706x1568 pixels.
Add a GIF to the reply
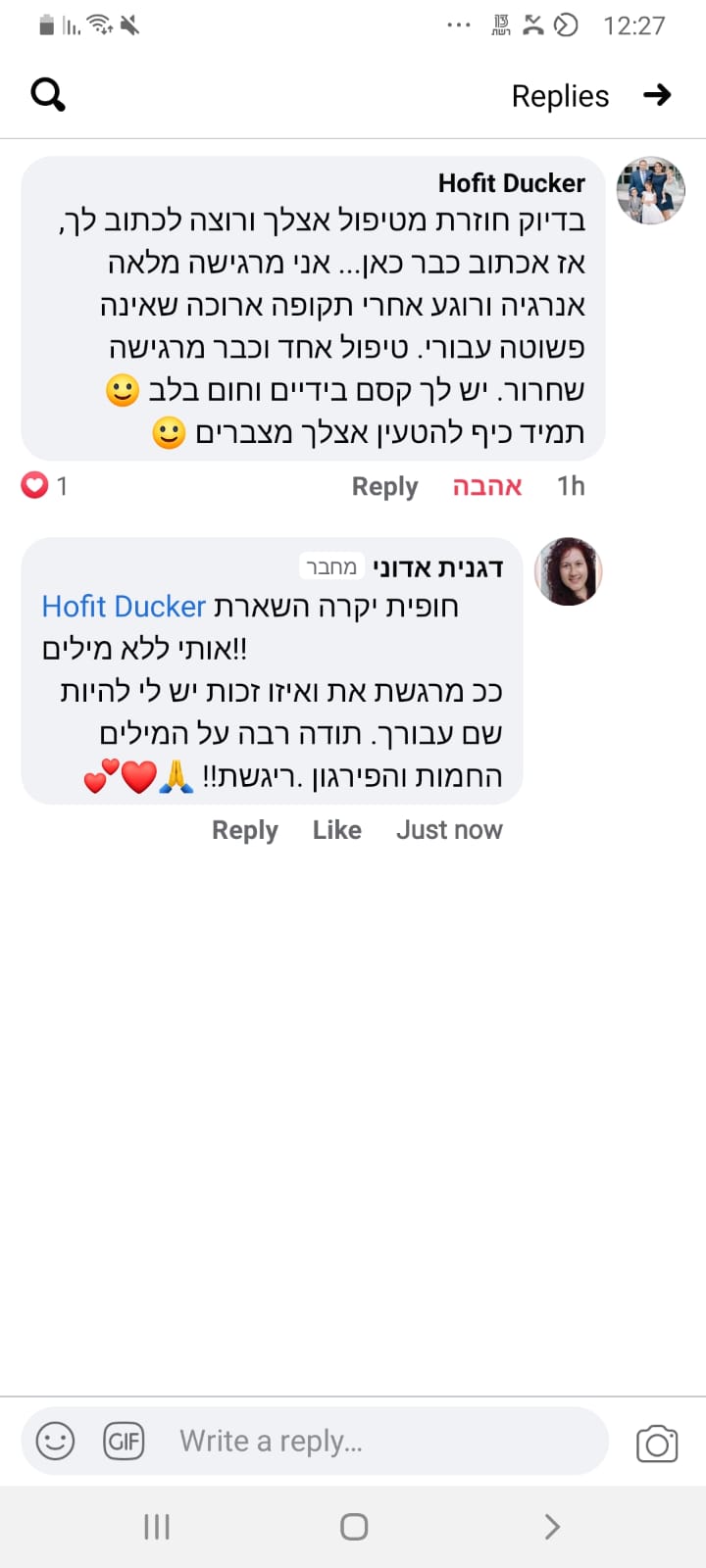pos(124,1442)
